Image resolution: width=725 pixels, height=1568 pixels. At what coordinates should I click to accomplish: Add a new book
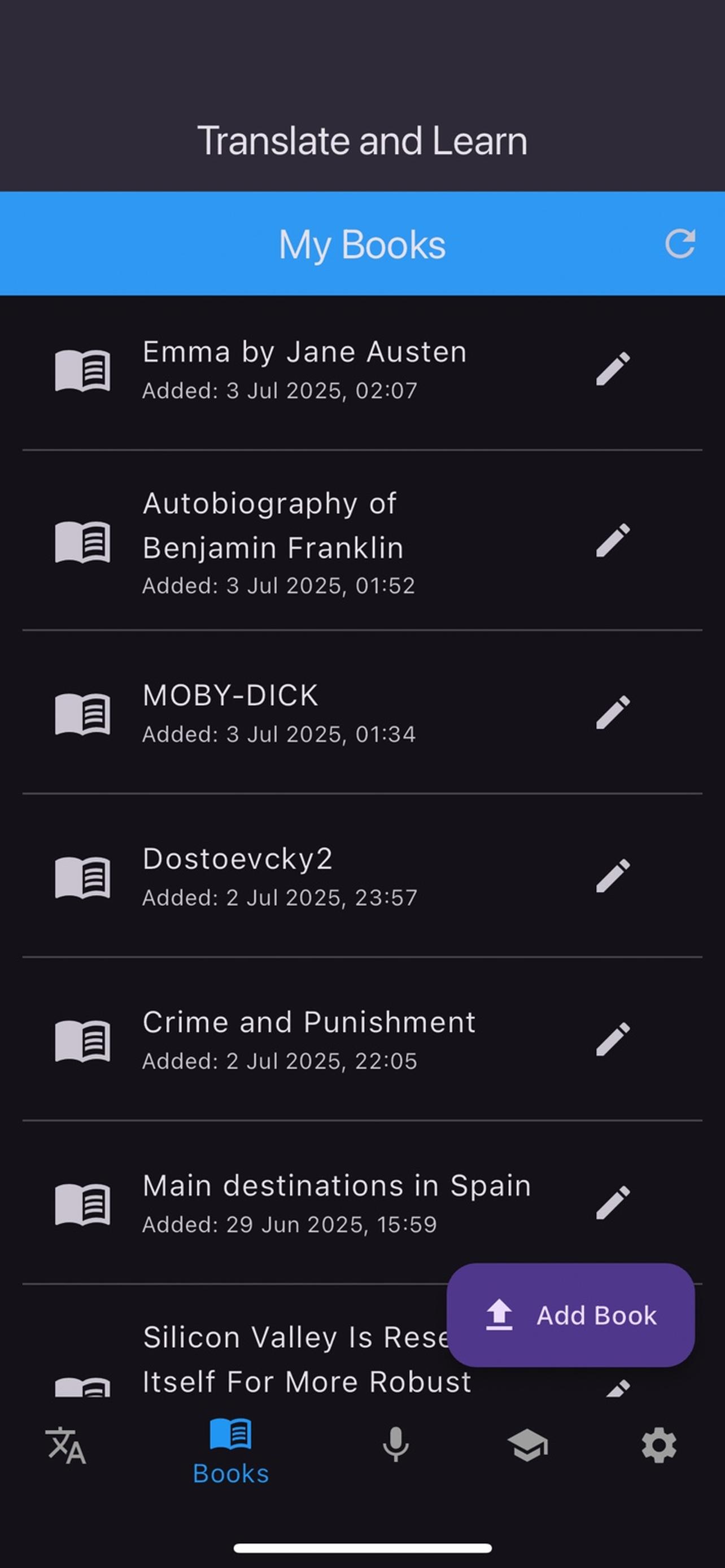pyautogui.click(x=570, y=1315)
